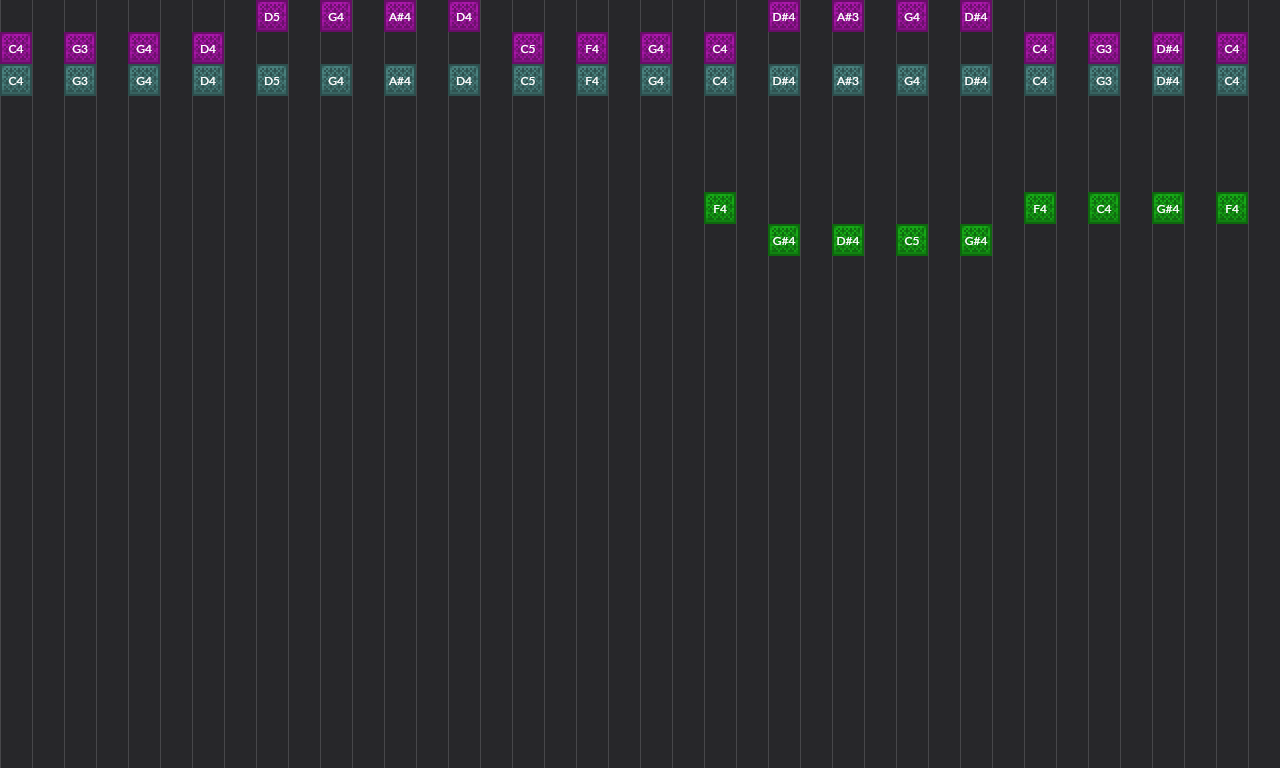
Task: Select the teal F4 note block
Action: coord(592,81)
